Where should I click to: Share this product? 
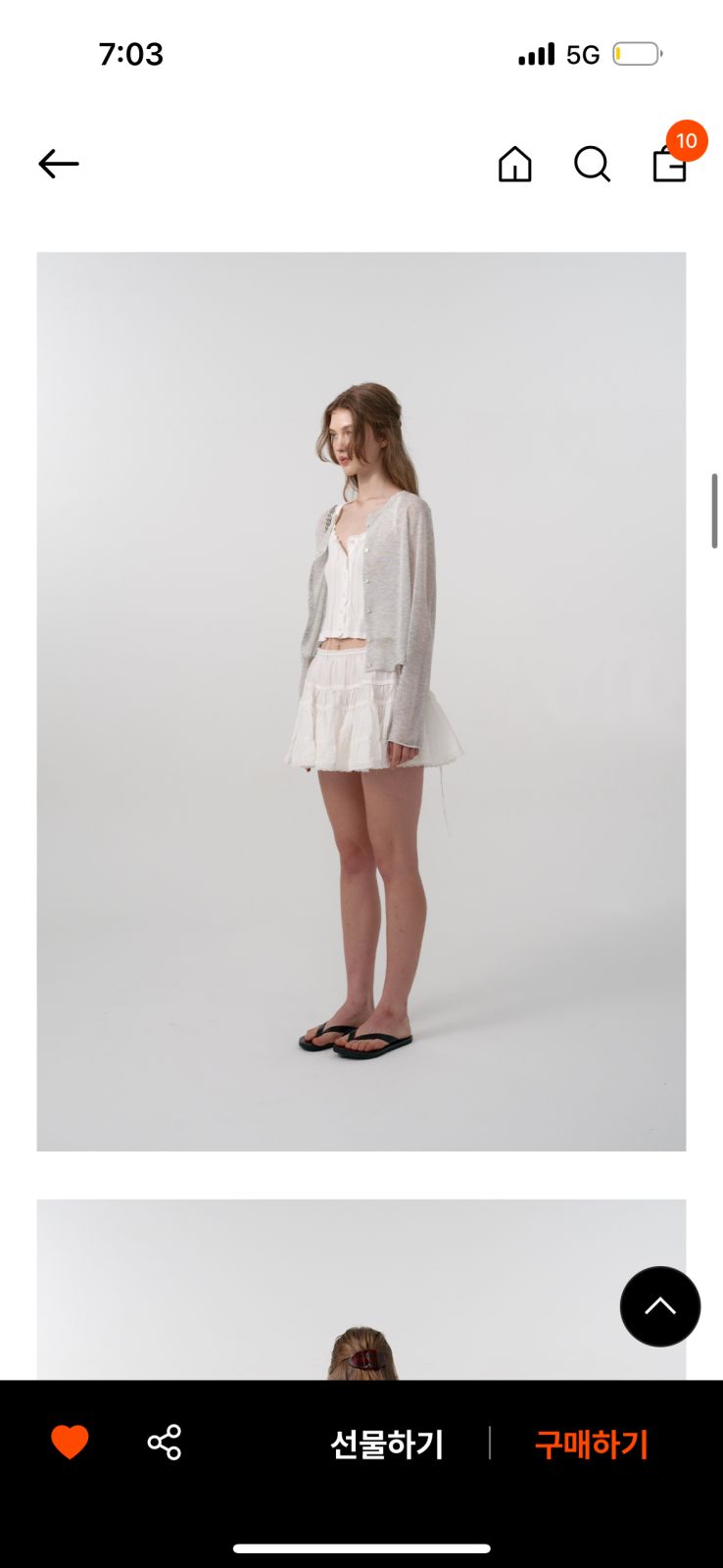tap(165, 1442)
